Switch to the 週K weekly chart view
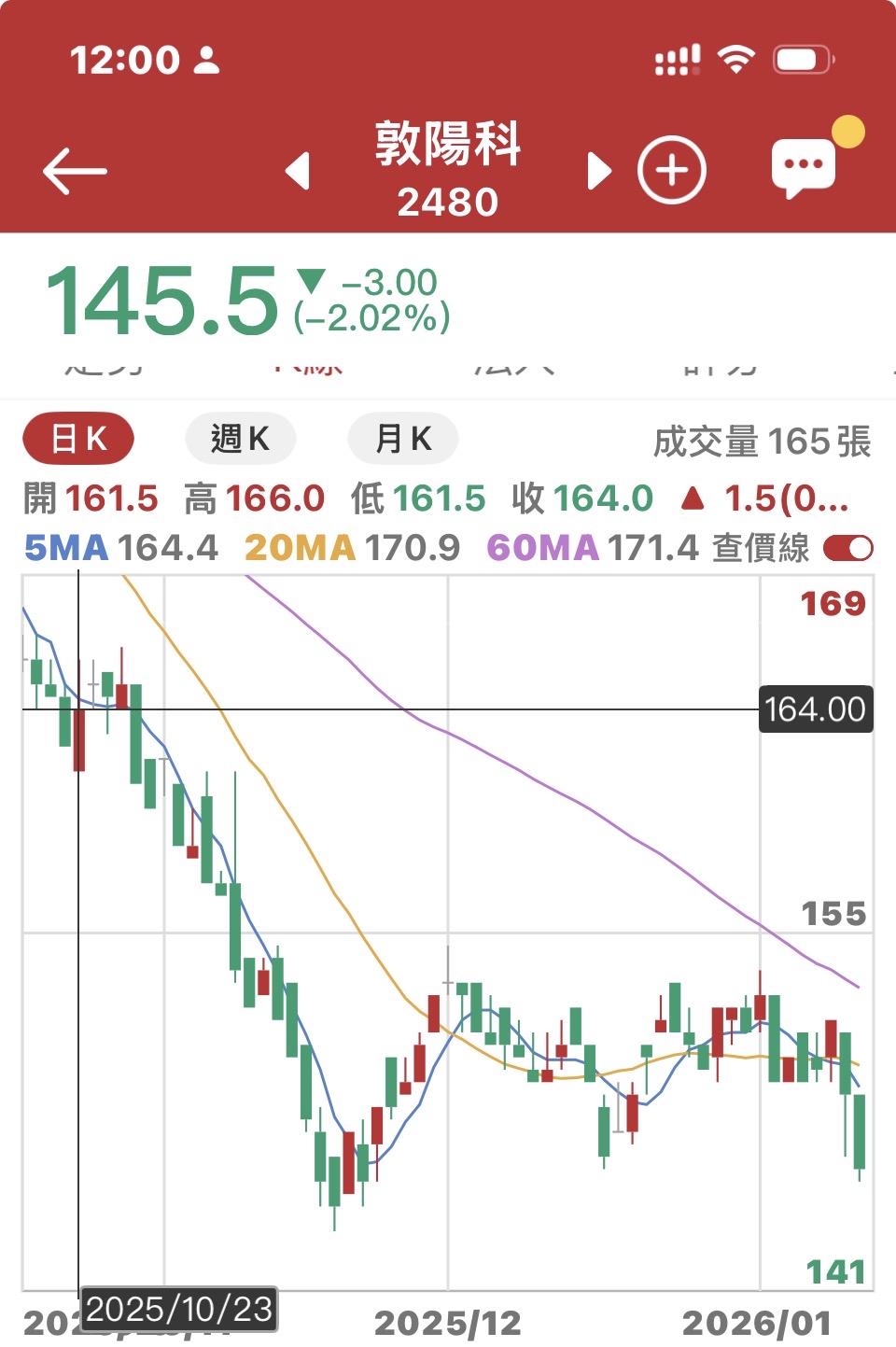The height and width of the screenshot is (1347, 896). click(x=240, y=438)
